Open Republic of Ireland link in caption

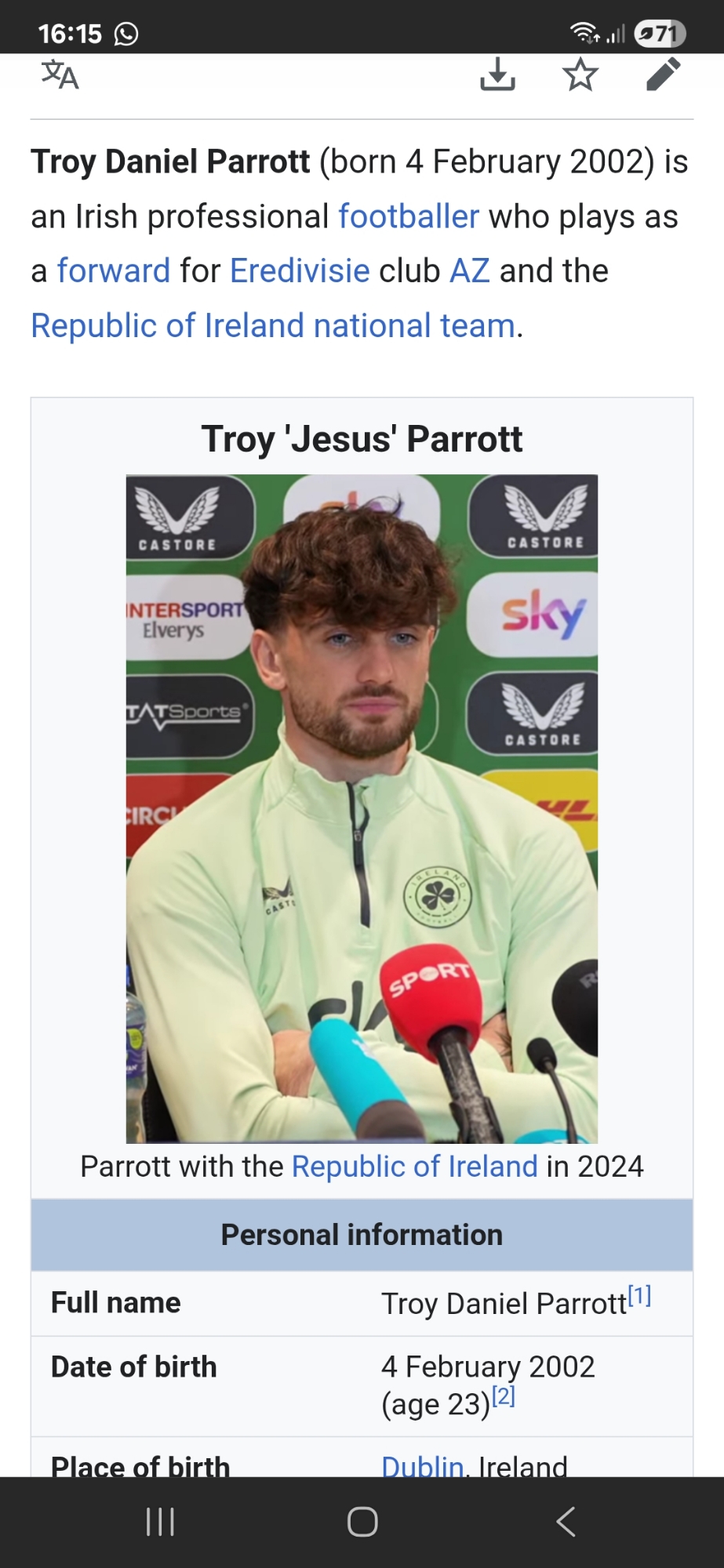pyautogui.click(x=414, y=1167)
